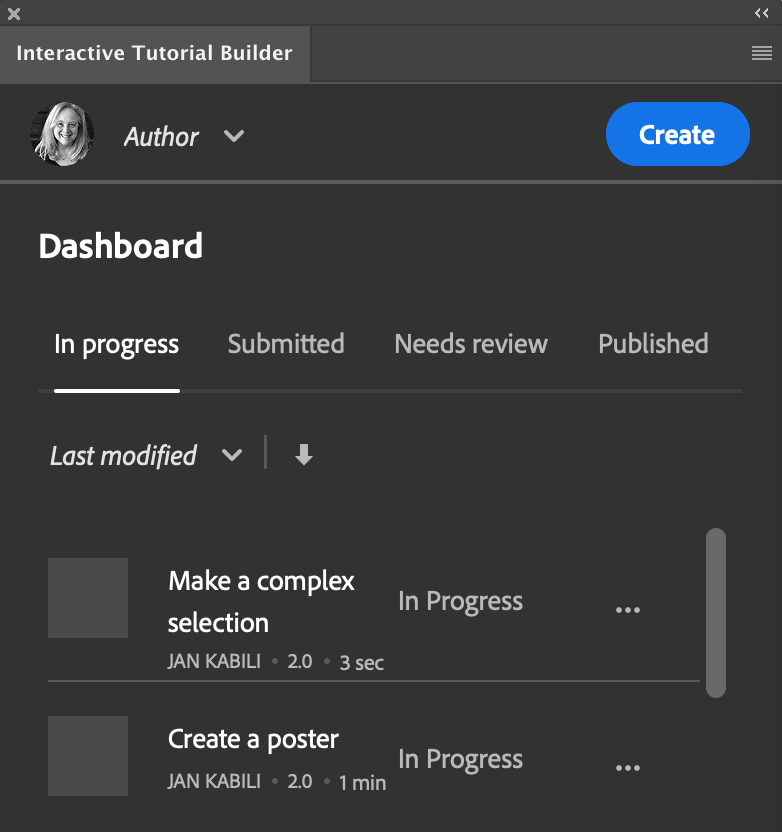
Task: Switch to the Needs review tab
Action: (471, 344)
